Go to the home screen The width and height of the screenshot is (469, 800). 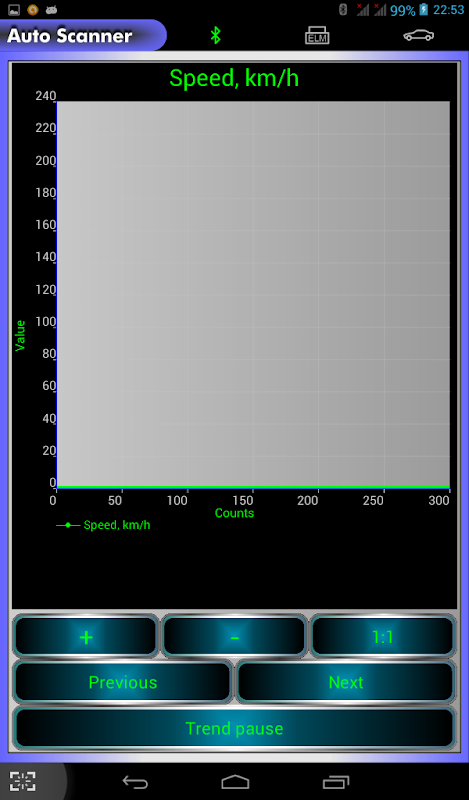[235, 781]
